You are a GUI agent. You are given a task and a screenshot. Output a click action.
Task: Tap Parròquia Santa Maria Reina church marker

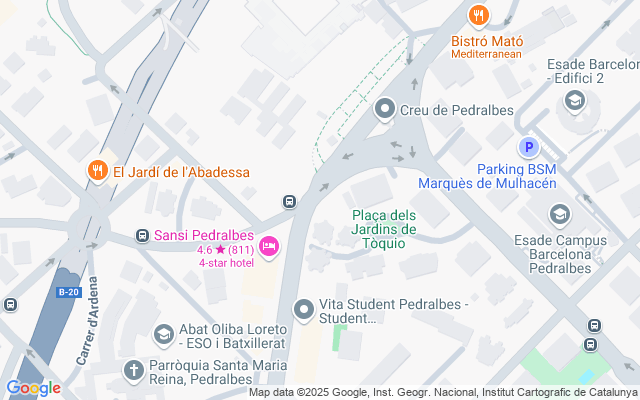click(x=134, y=370)
